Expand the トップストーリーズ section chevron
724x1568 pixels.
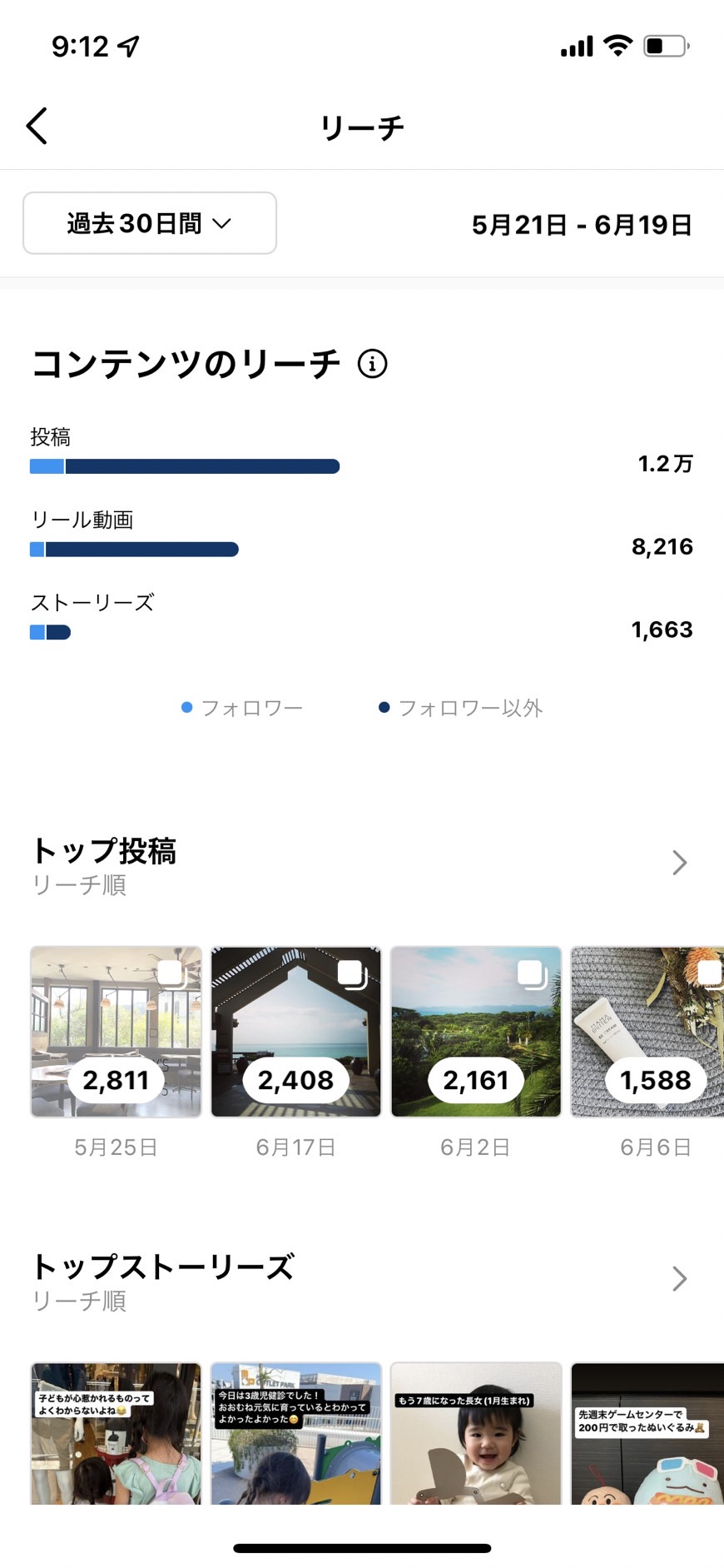point(679,1278)
